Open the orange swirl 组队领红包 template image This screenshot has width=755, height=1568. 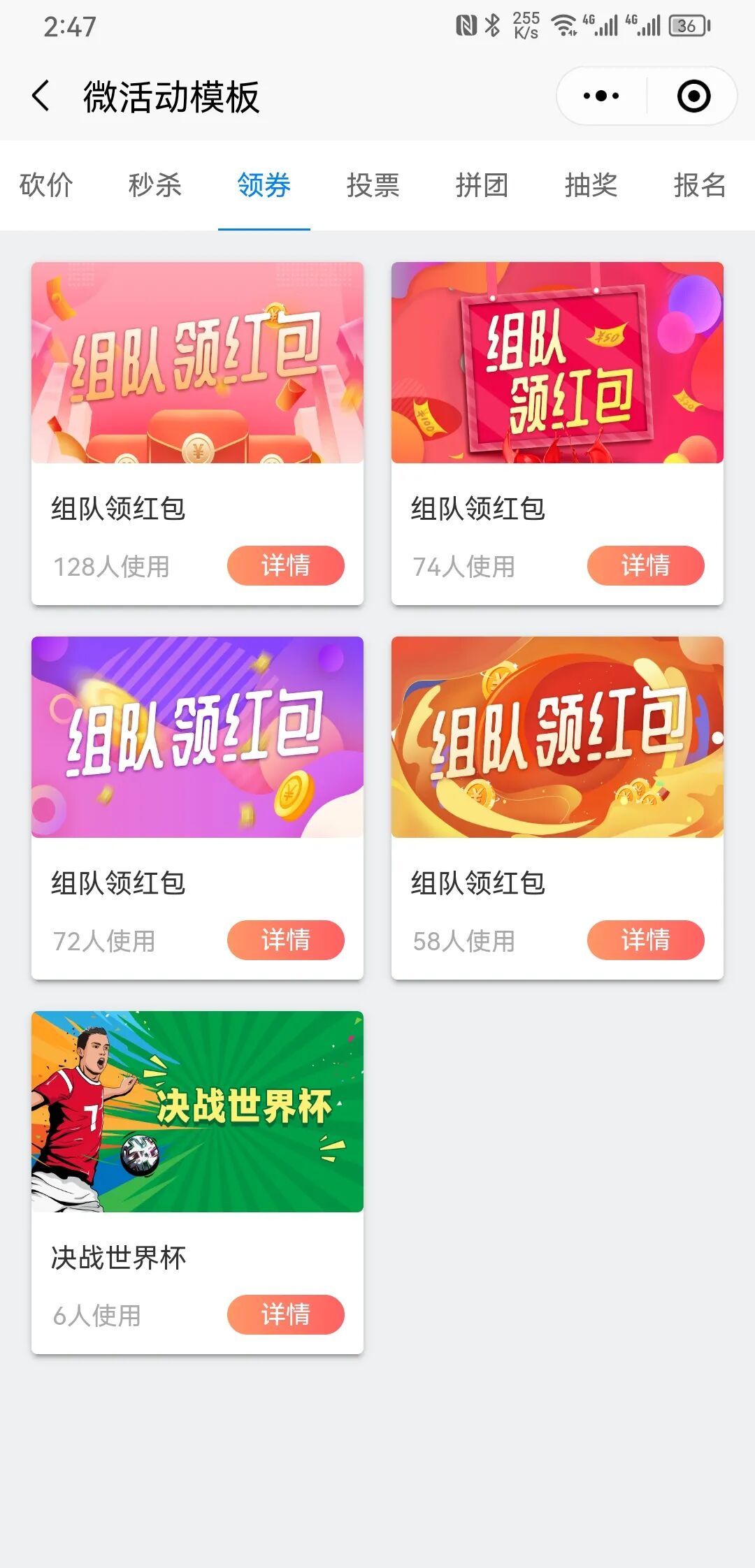pyautogui.click(x=557, y=737)
